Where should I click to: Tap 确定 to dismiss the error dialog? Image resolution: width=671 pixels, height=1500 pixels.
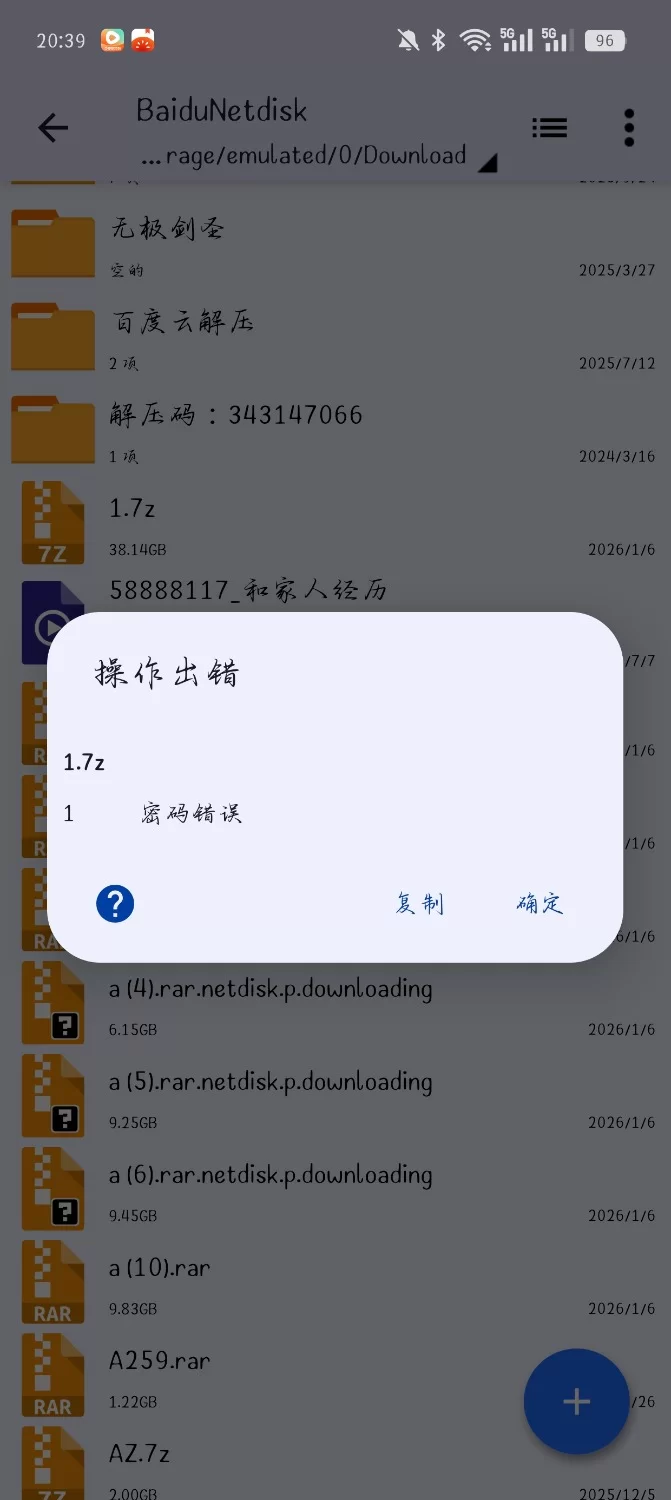point(540,904)
